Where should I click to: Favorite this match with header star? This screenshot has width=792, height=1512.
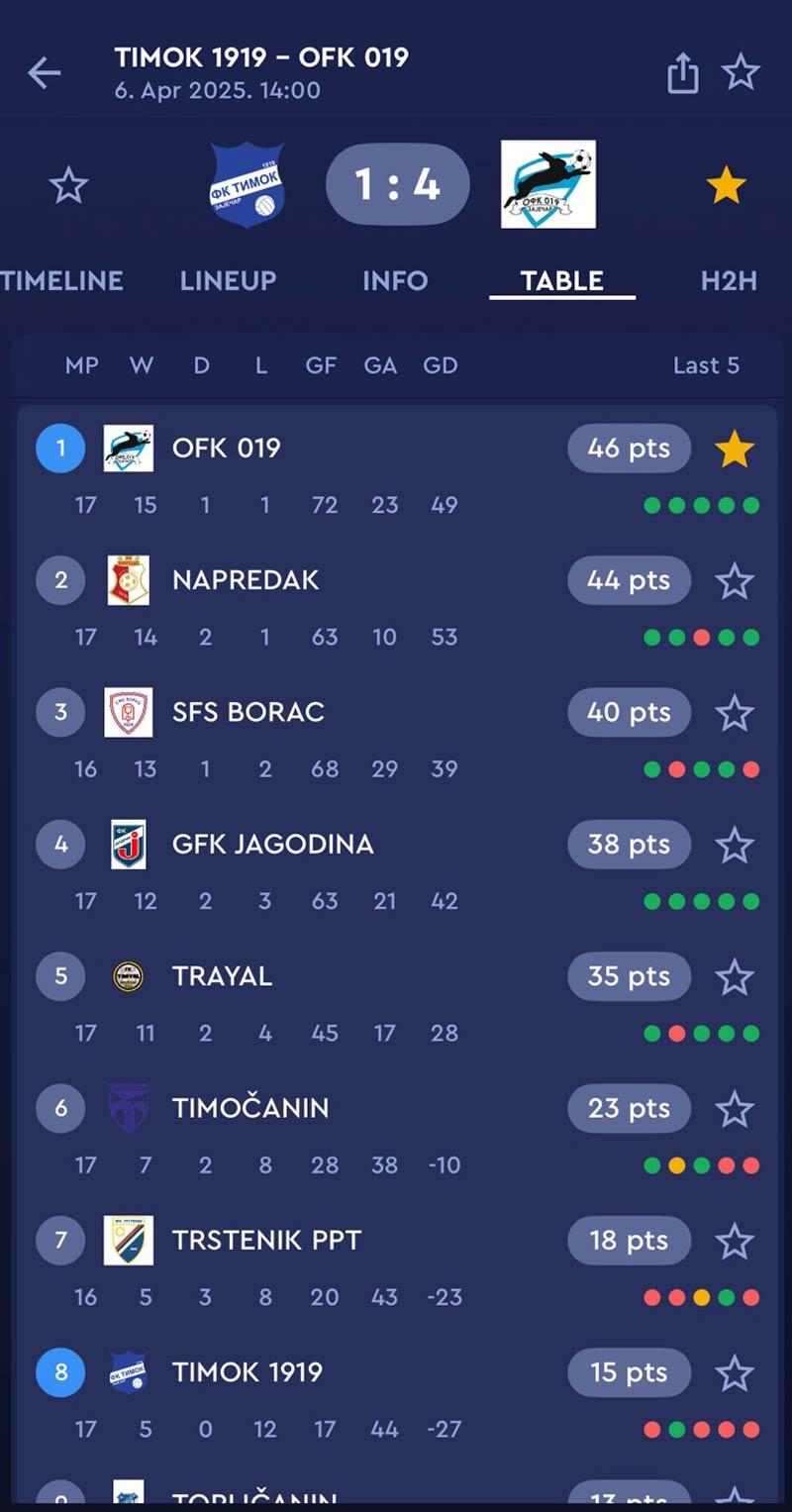click(x=741, y=73)
